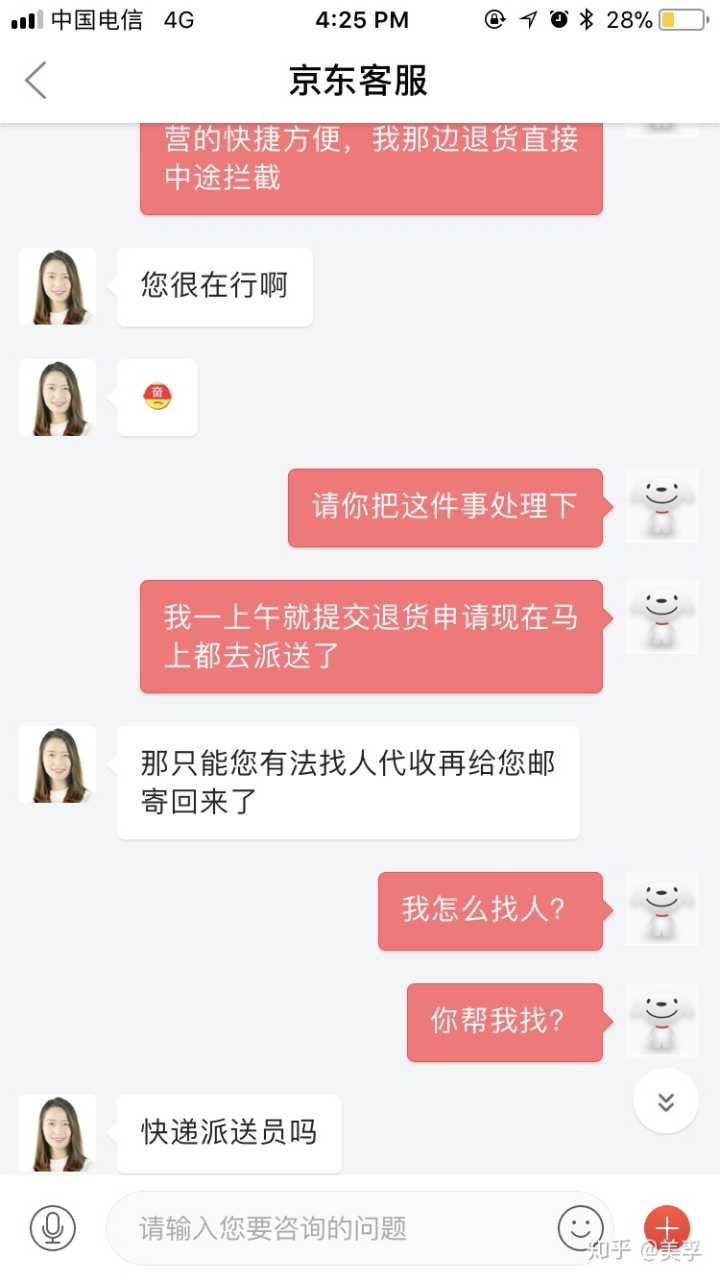This screenshot has width=720, height=1281.
Task: Jump to the latest message with the down arrow
Action: tap(666, 1101)
